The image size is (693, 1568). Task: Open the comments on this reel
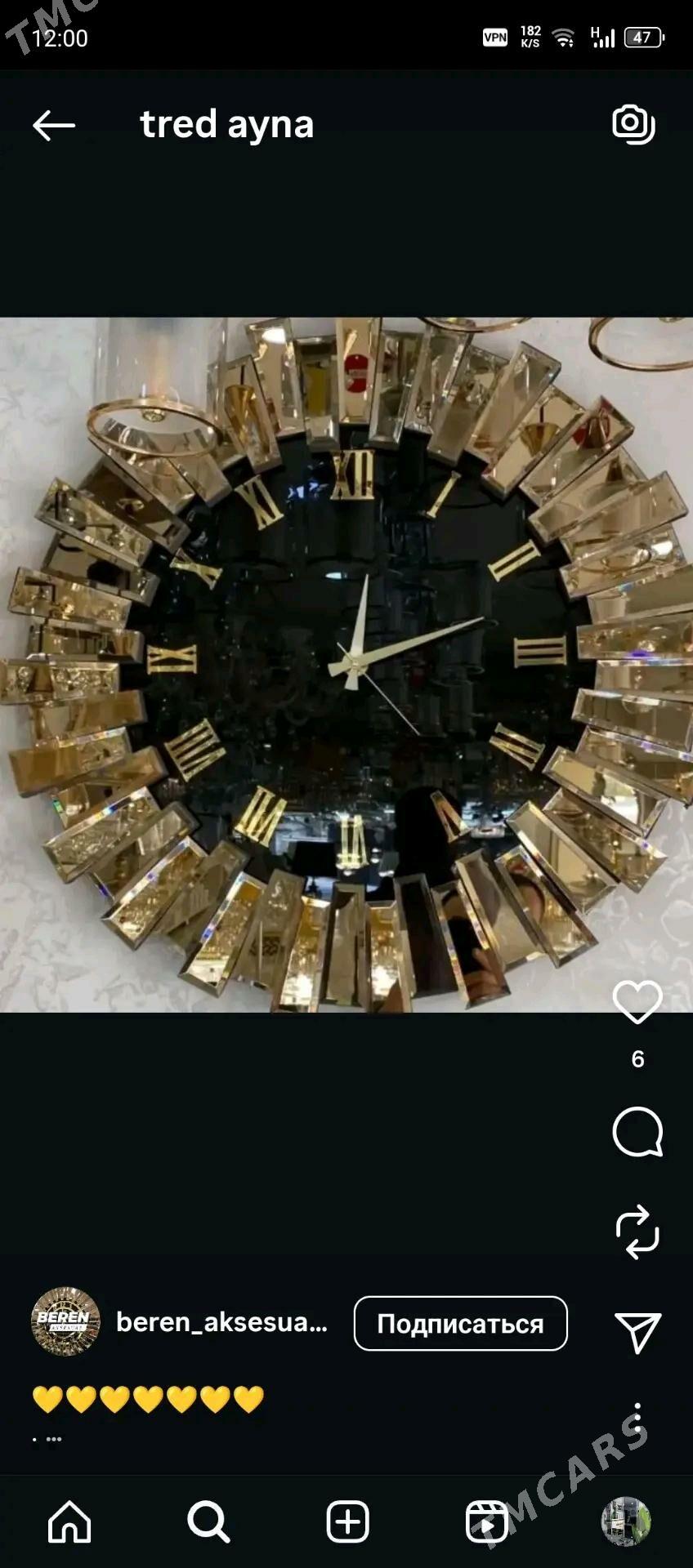[637, 1132]
